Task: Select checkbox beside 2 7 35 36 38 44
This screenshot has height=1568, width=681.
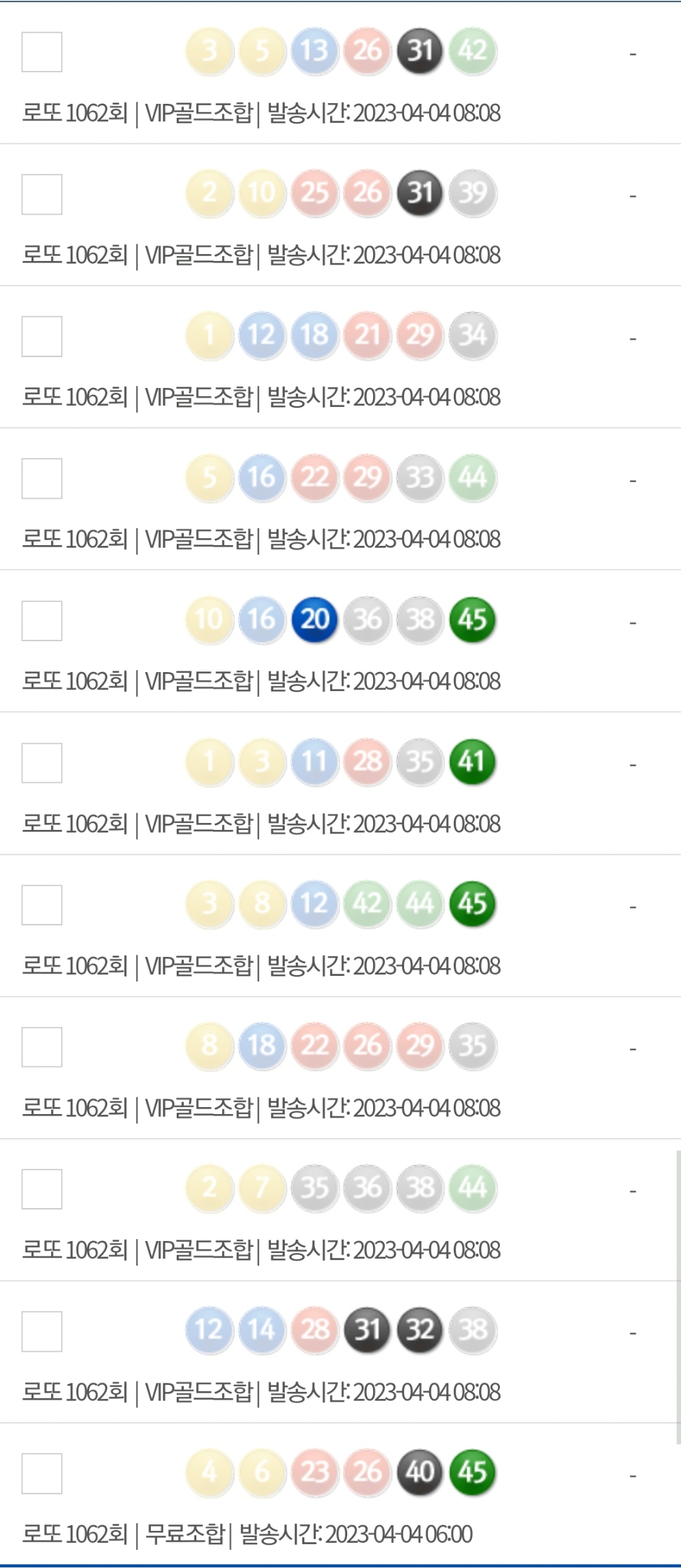Action: [42, 1189]
